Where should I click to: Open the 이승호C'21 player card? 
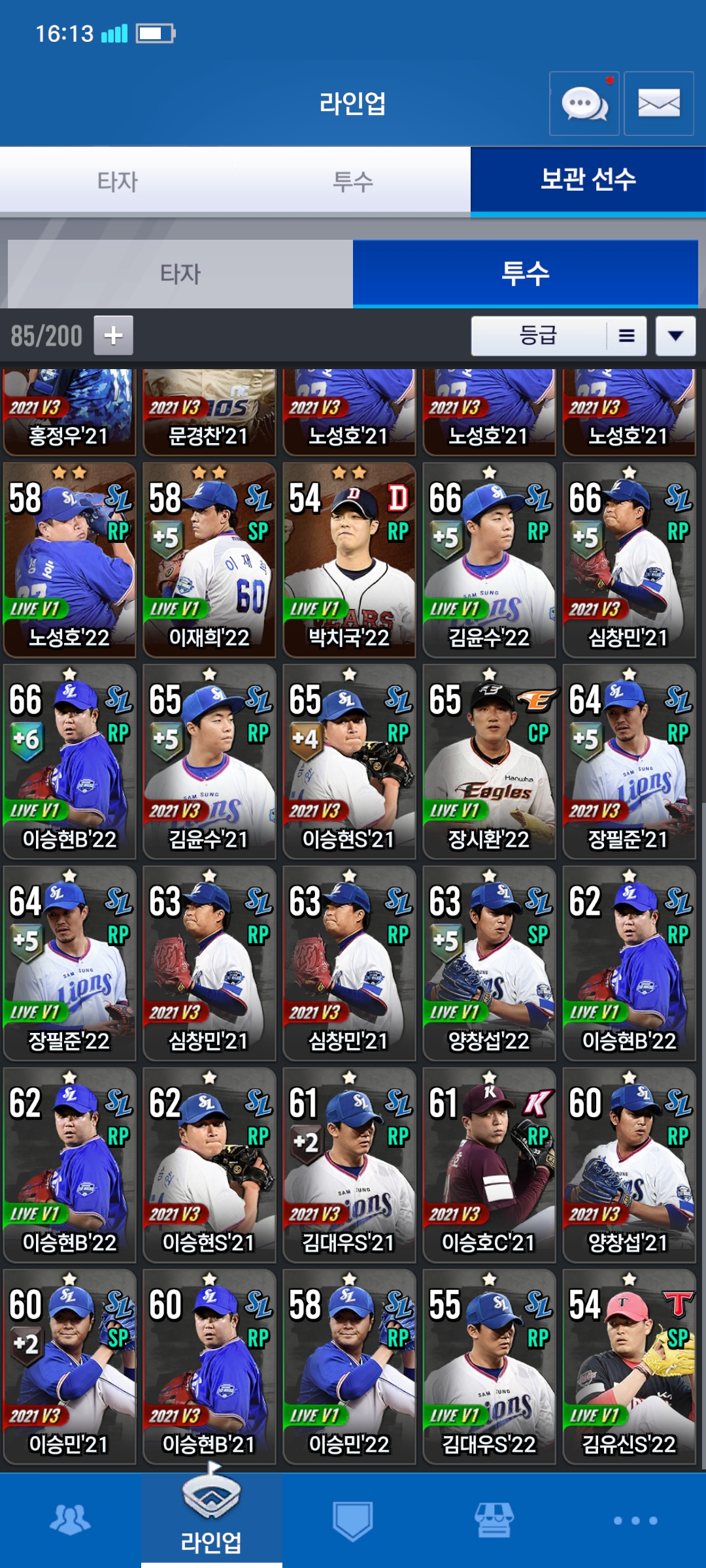coord(489,1165)
